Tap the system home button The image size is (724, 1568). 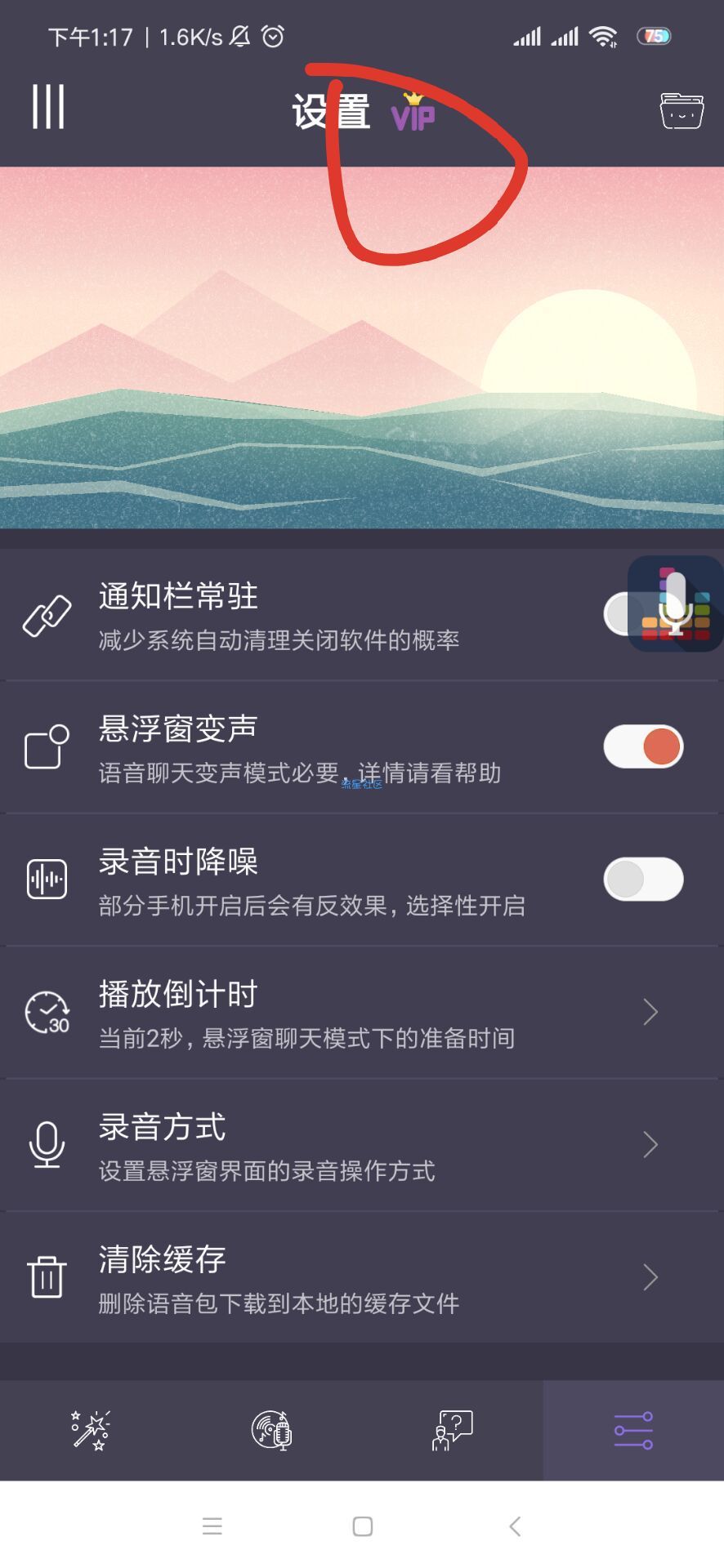[363, 1526]
